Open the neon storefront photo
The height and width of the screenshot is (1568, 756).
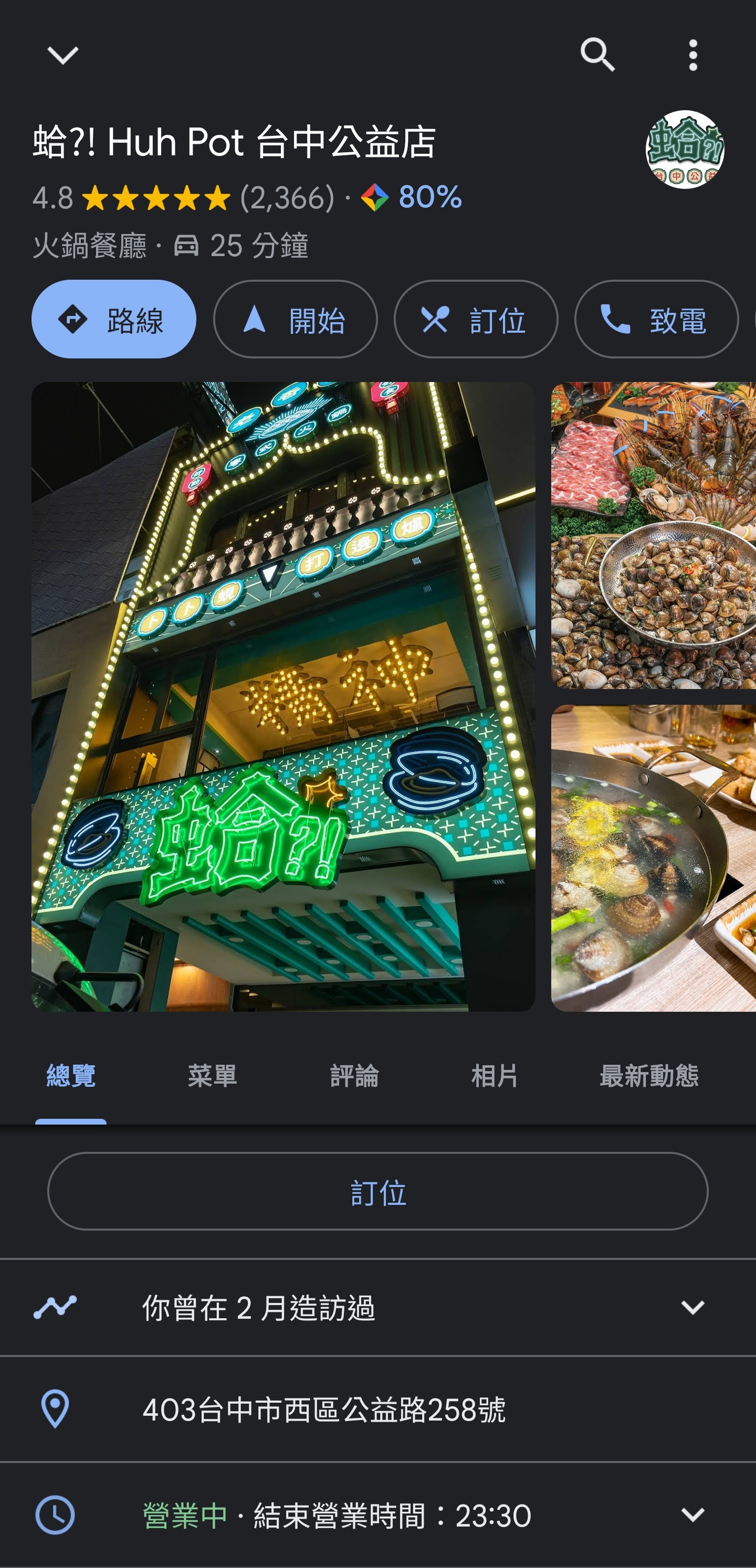pos(283,696)
